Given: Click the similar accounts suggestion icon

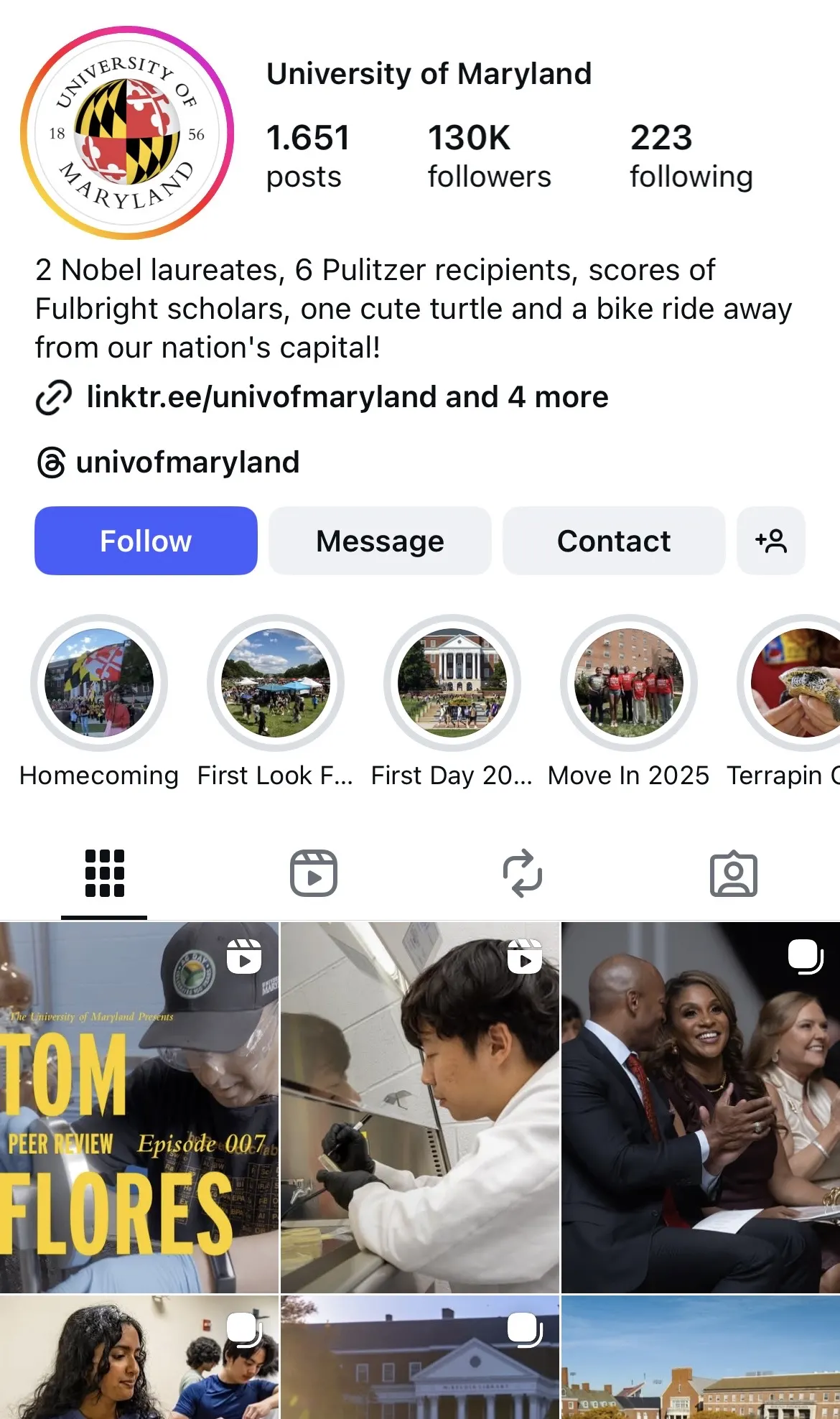Looking at the screenshot, I should pyautogui.click(x=770, y=541).
